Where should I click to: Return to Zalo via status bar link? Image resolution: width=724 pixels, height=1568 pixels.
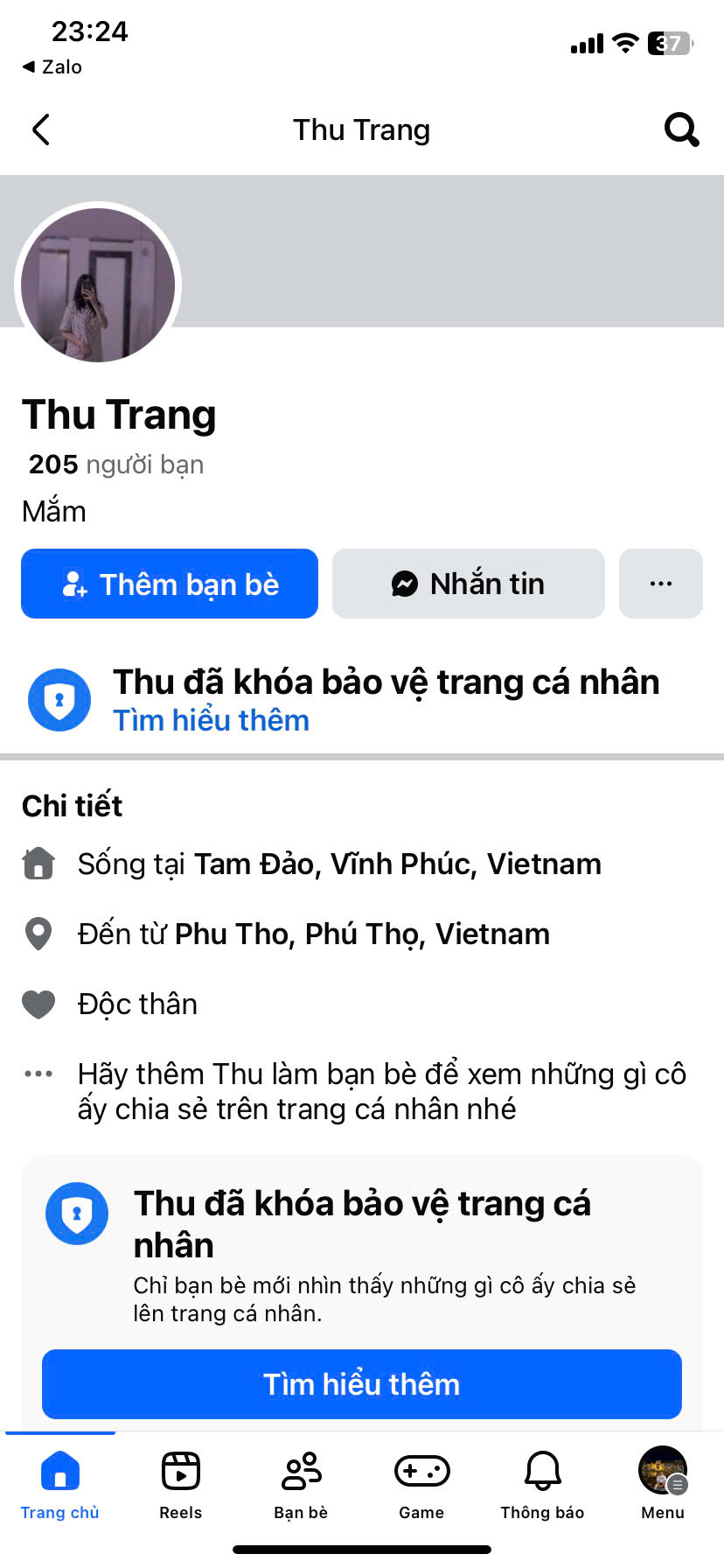[x=52, y=66]
